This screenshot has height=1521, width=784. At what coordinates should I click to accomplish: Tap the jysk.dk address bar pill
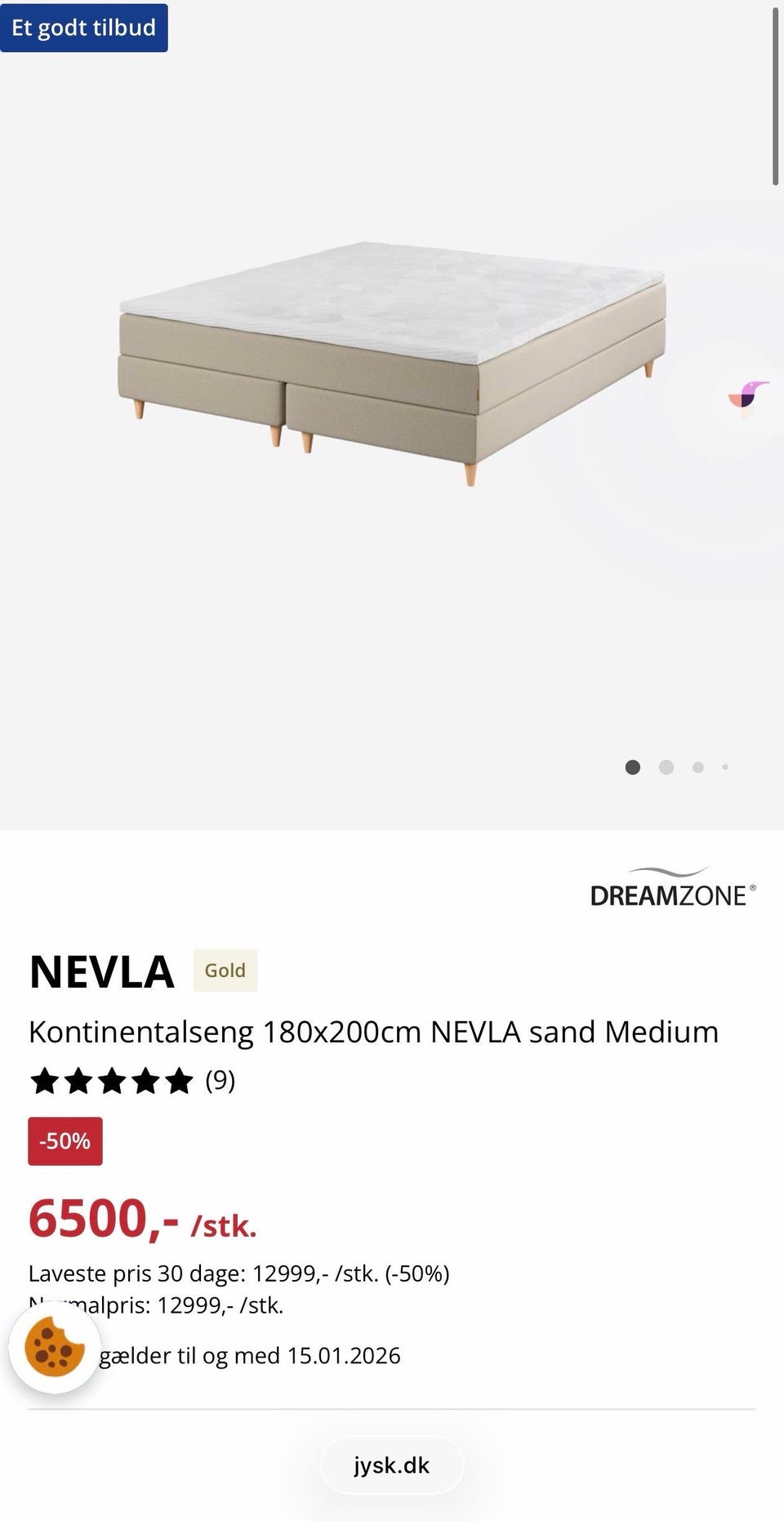pos(392,1465)
